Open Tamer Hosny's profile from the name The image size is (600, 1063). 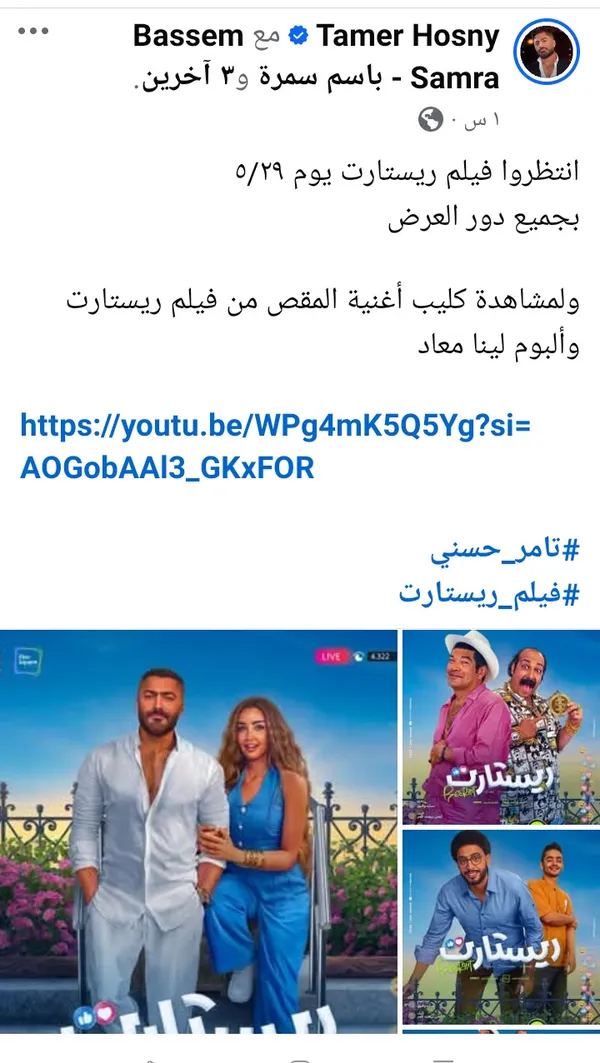(x=407, y=37)
